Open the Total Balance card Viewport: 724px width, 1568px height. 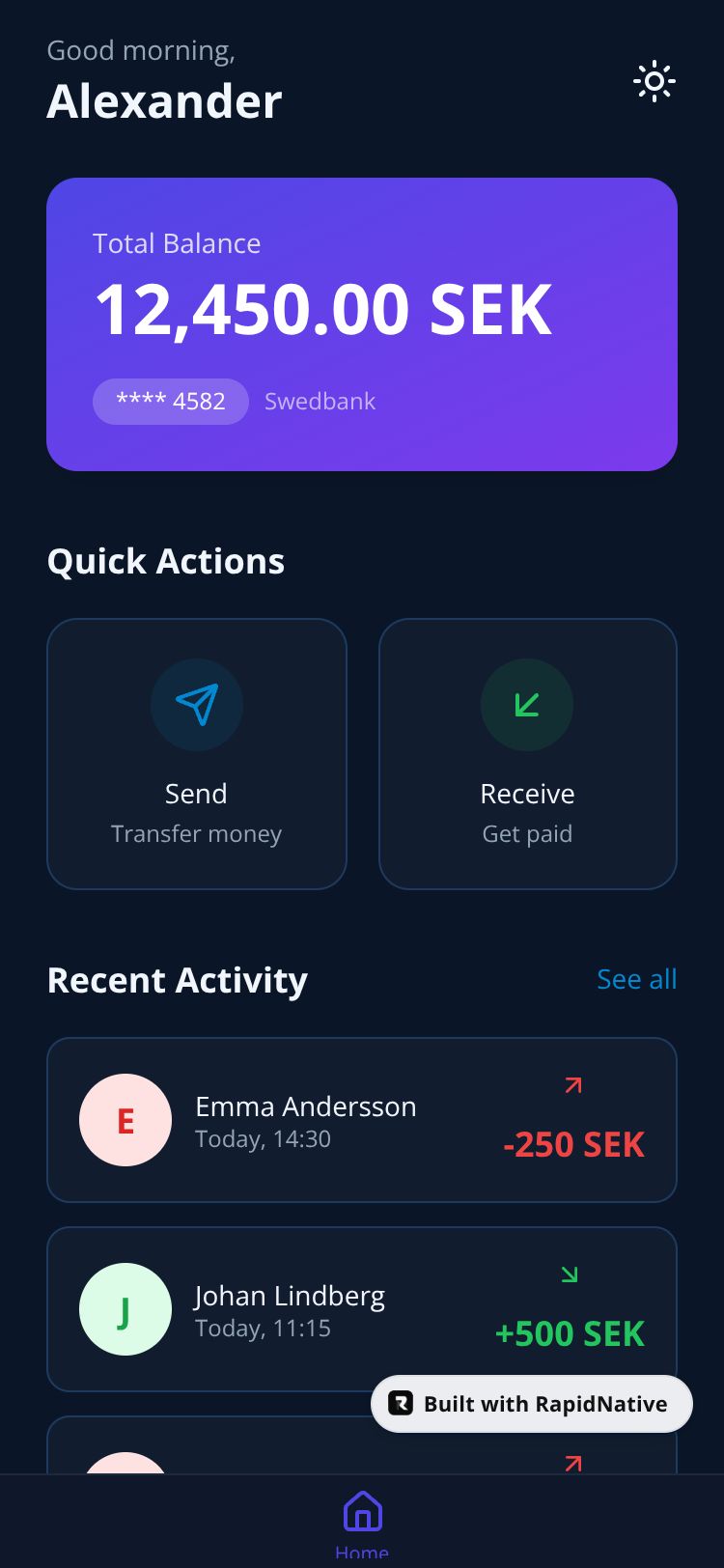[x=361, y=323]
